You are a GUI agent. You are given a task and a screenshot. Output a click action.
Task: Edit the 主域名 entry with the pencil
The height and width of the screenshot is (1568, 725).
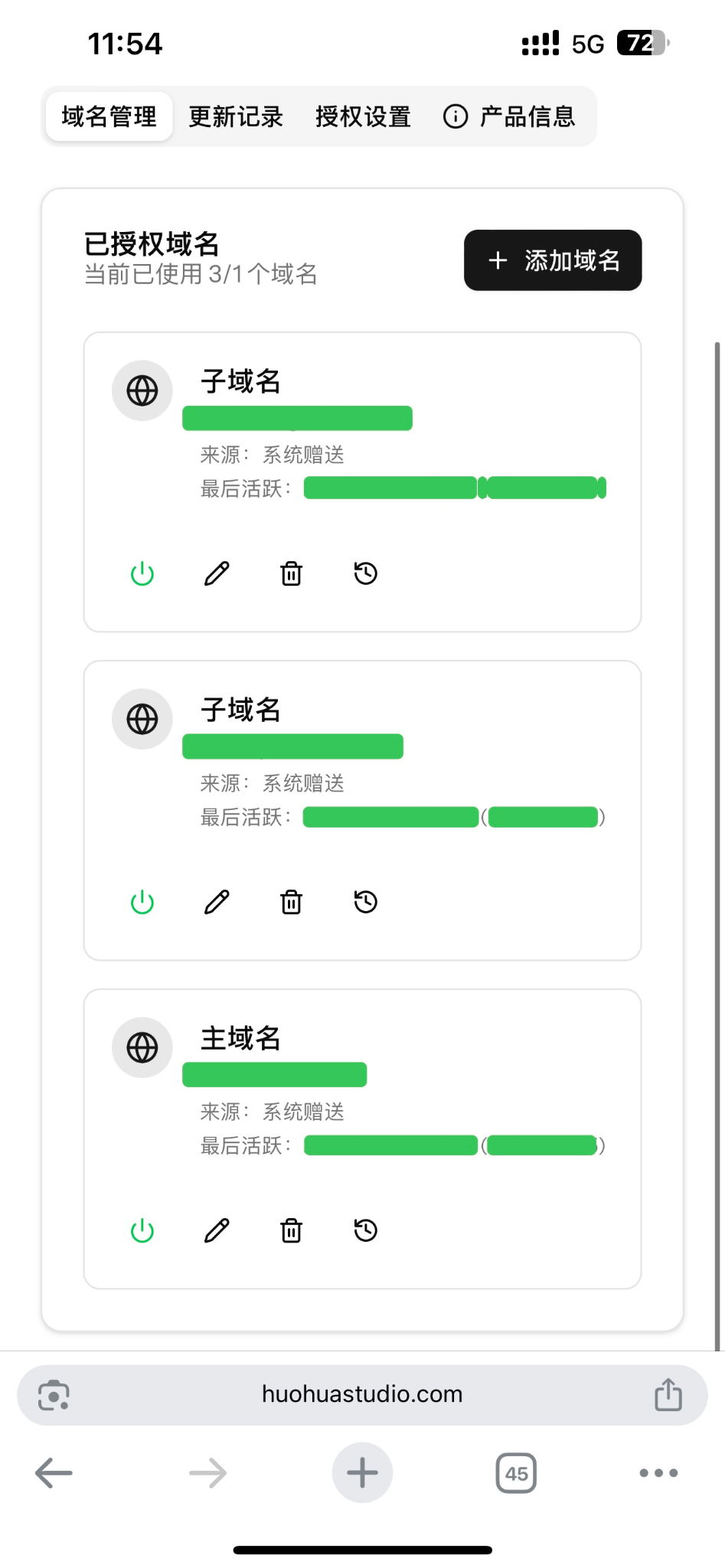pyautogui.click(x=217, y=1230)
